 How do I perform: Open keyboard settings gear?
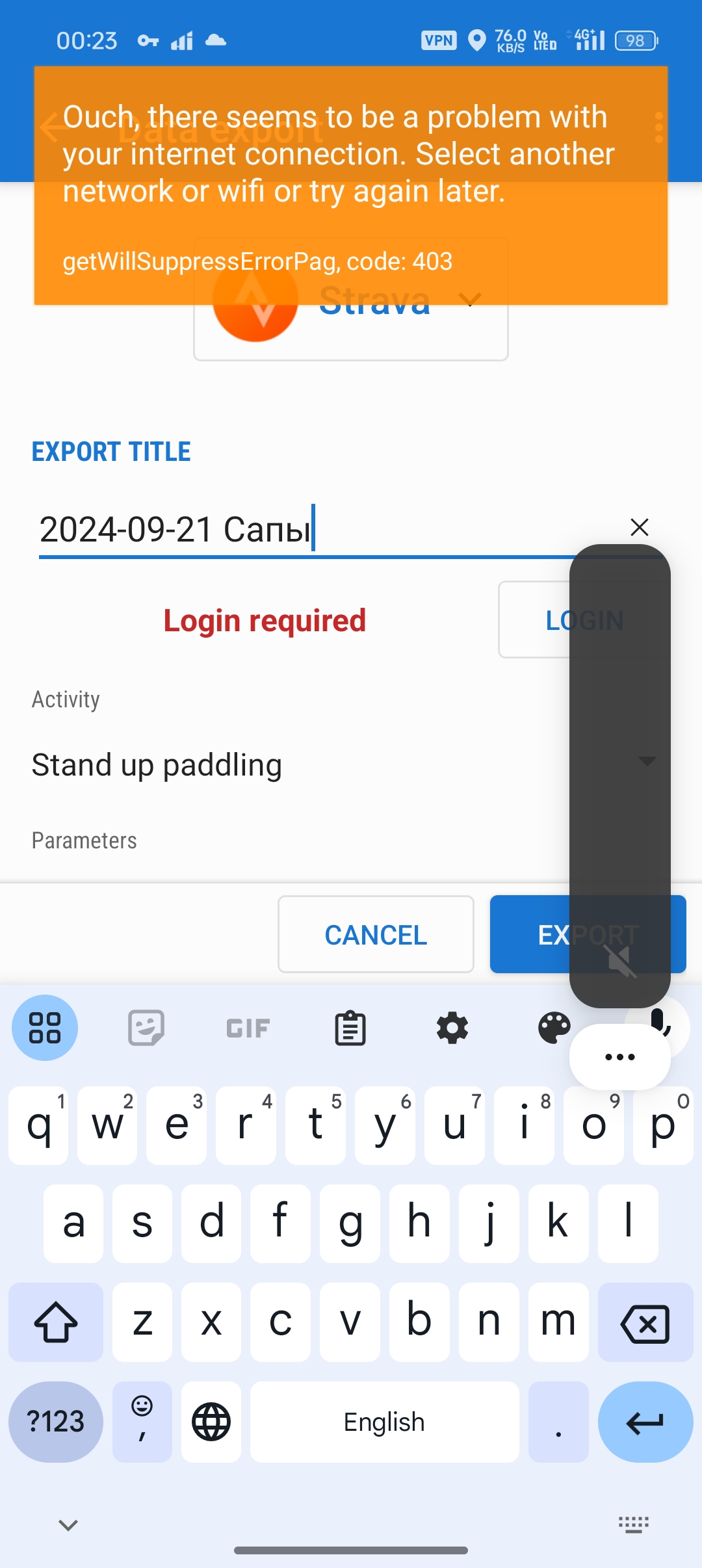pyautogui.click(x=452, y=1028)
